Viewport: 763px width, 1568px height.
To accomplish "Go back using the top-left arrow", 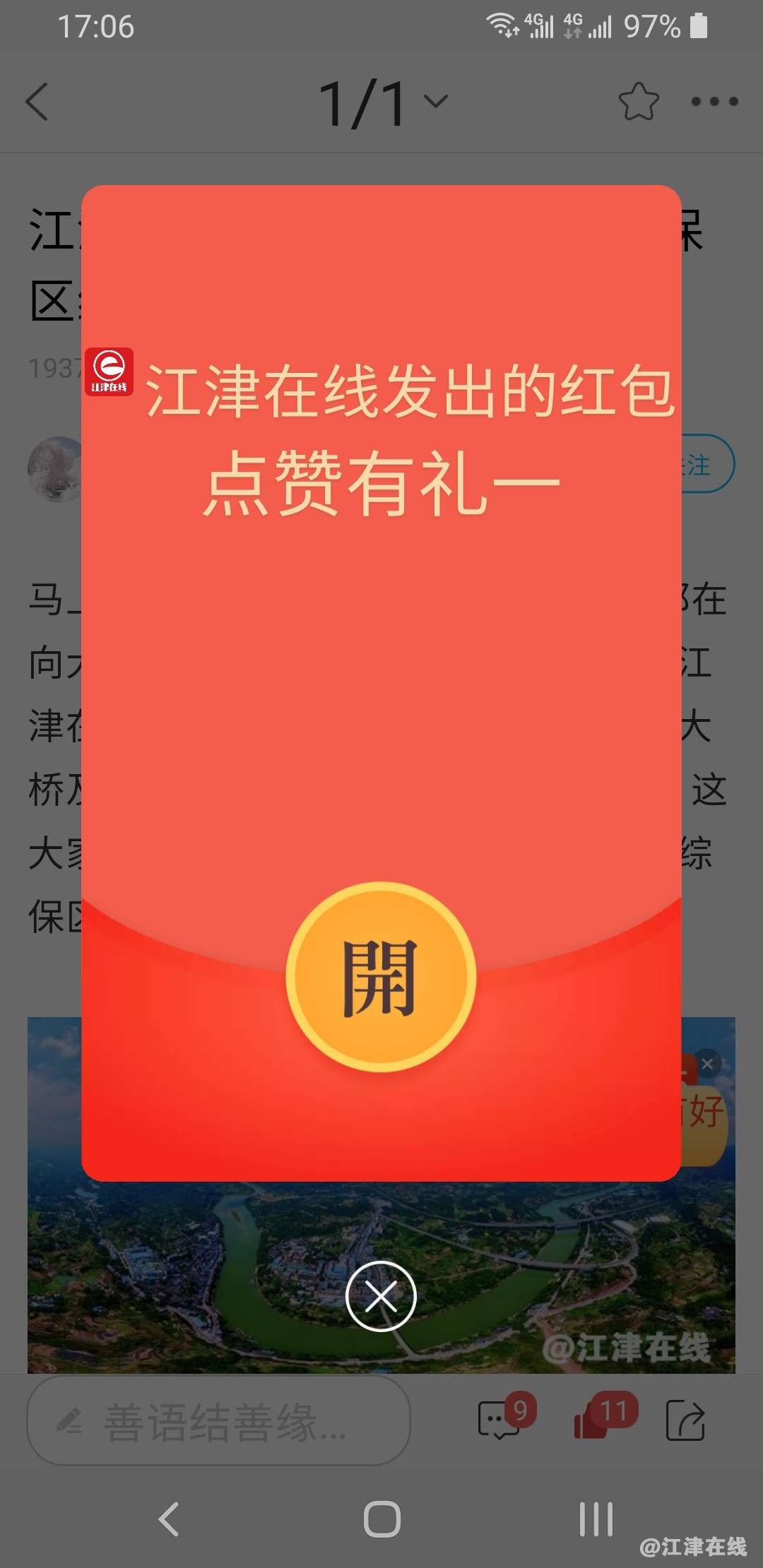I will click(x=37, y=102).
